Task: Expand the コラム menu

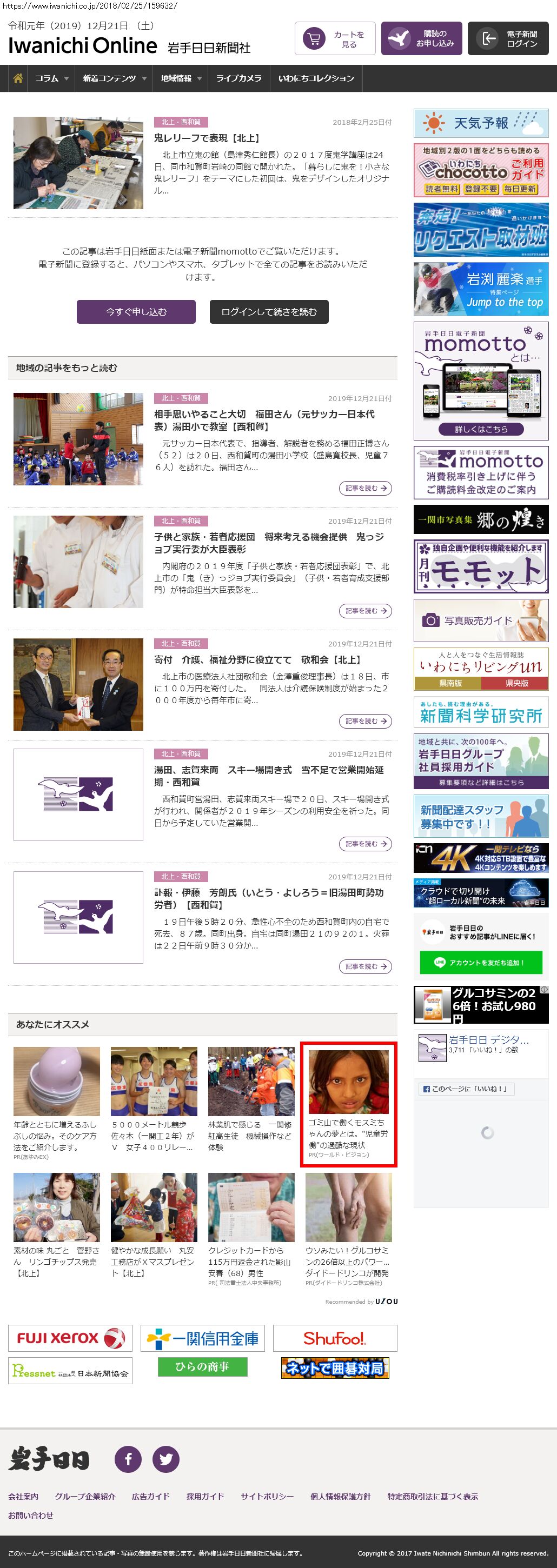Action: click(52, 78)
